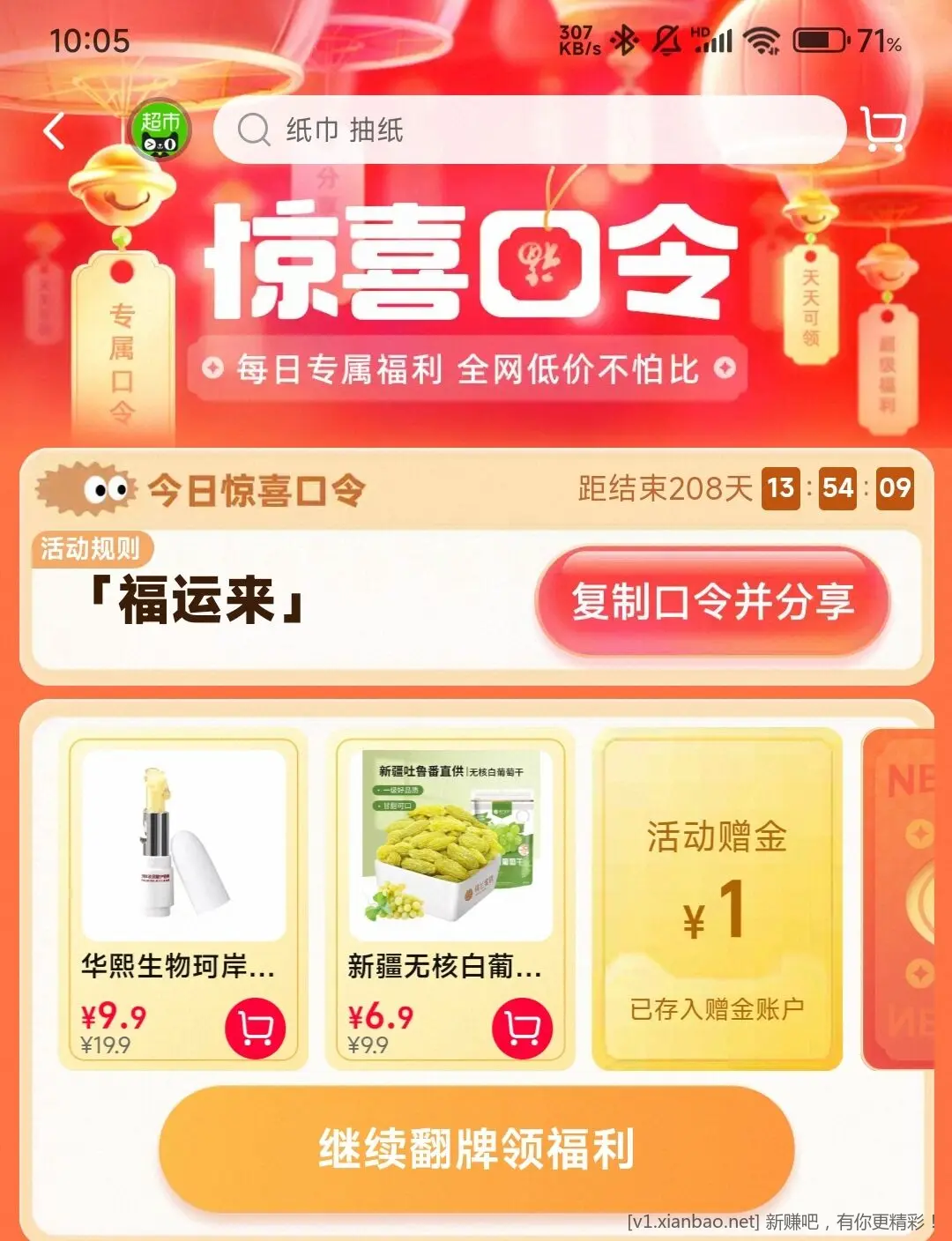Open the 天猫超市 logo badge

(160, 130)
